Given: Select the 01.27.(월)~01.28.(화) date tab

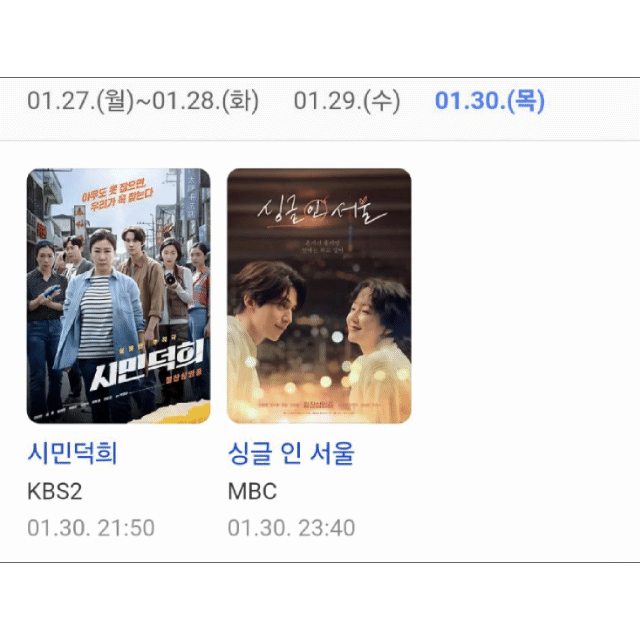Looking at the screenshot, I should click(143, 101).
